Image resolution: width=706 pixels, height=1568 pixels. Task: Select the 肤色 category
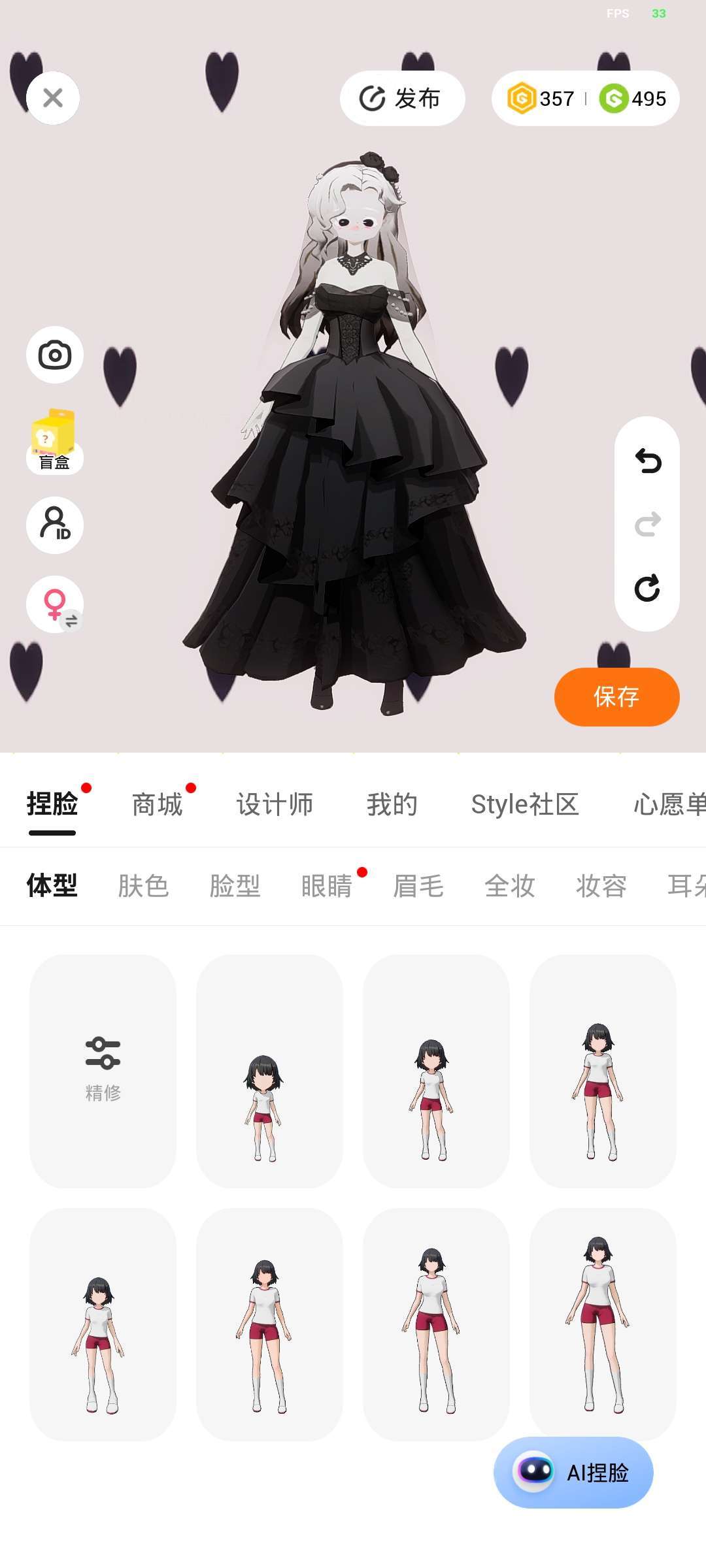point(144,886)
